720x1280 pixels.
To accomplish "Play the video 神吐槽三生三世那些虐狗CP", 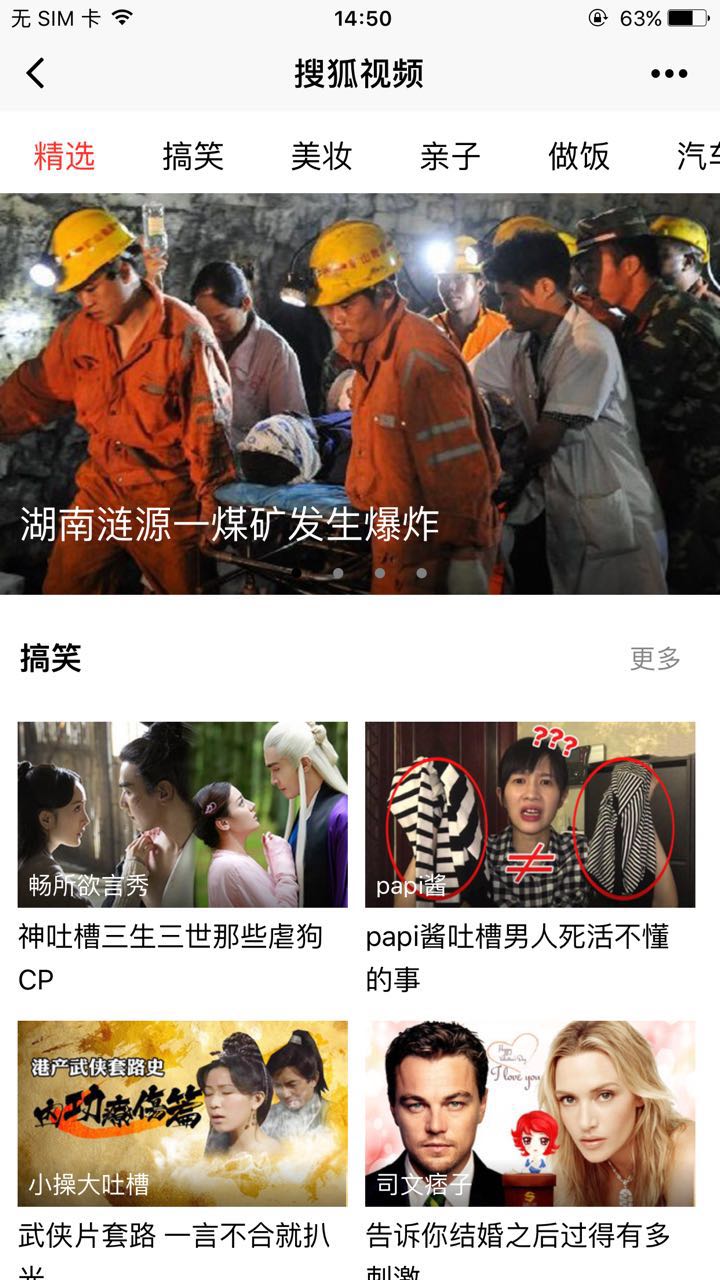I will click(x=183, y=814).
